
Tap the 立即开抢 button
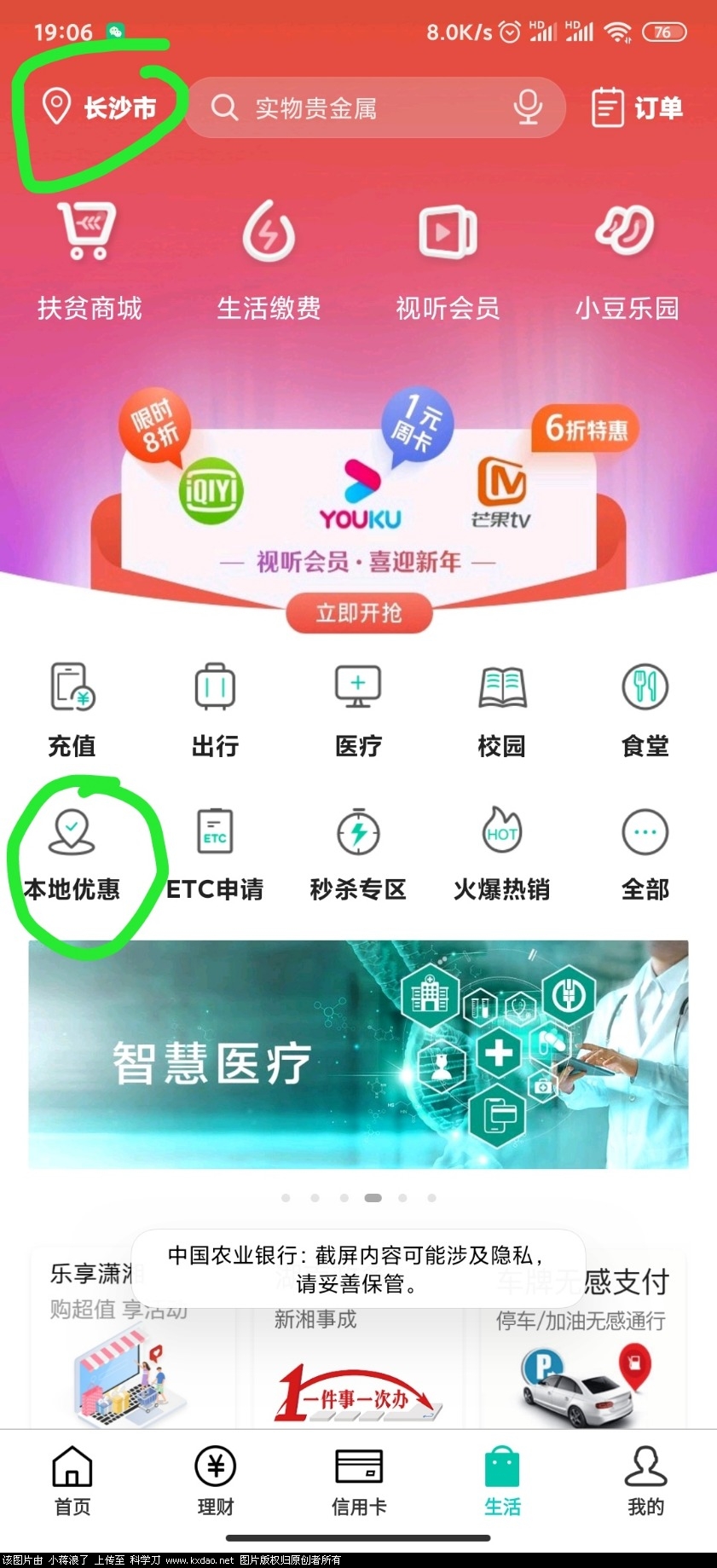coord(359,613)
